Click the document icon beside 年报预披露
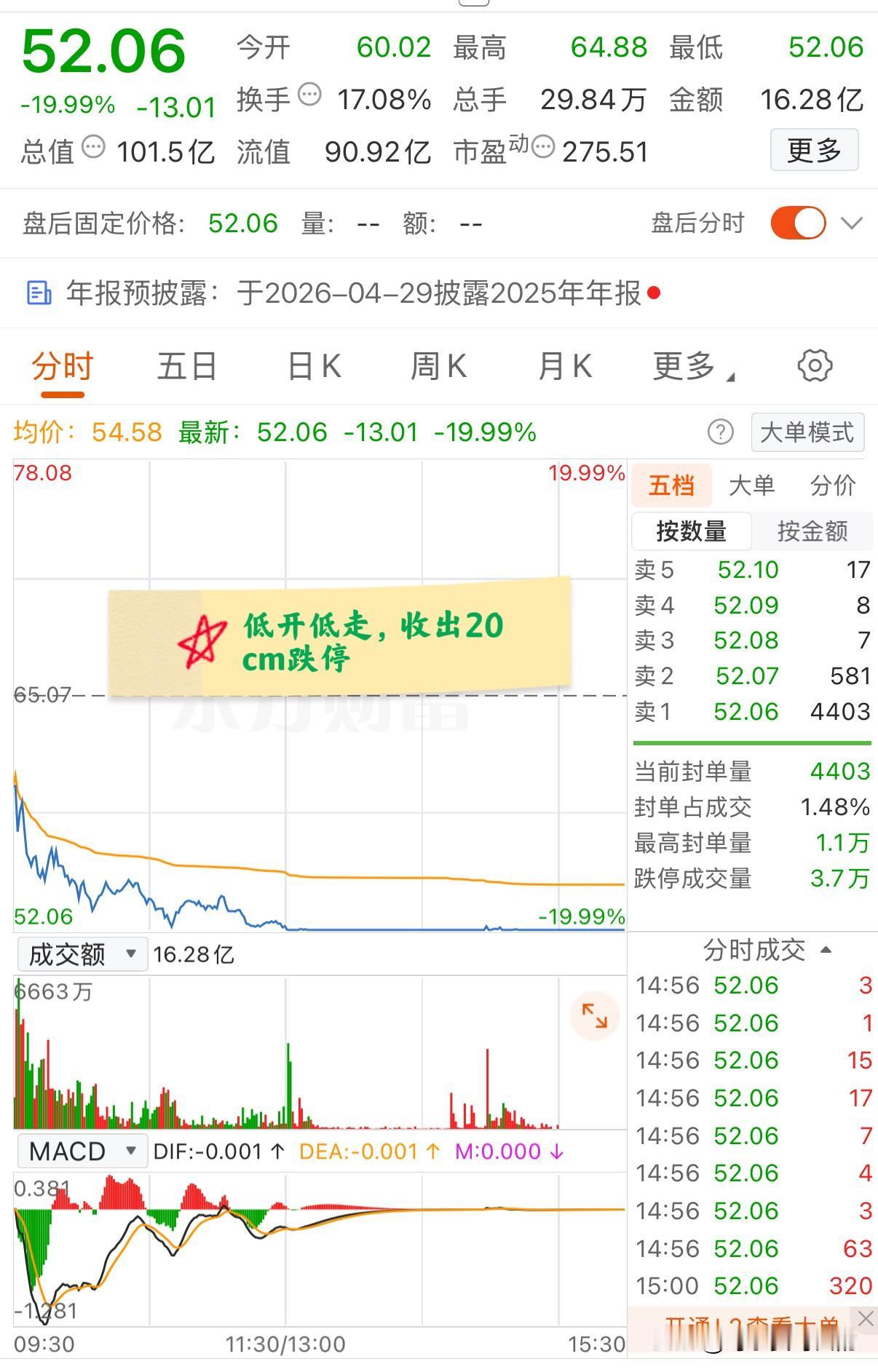Screen dimensions: 878x1372 [x=41, y=292]
